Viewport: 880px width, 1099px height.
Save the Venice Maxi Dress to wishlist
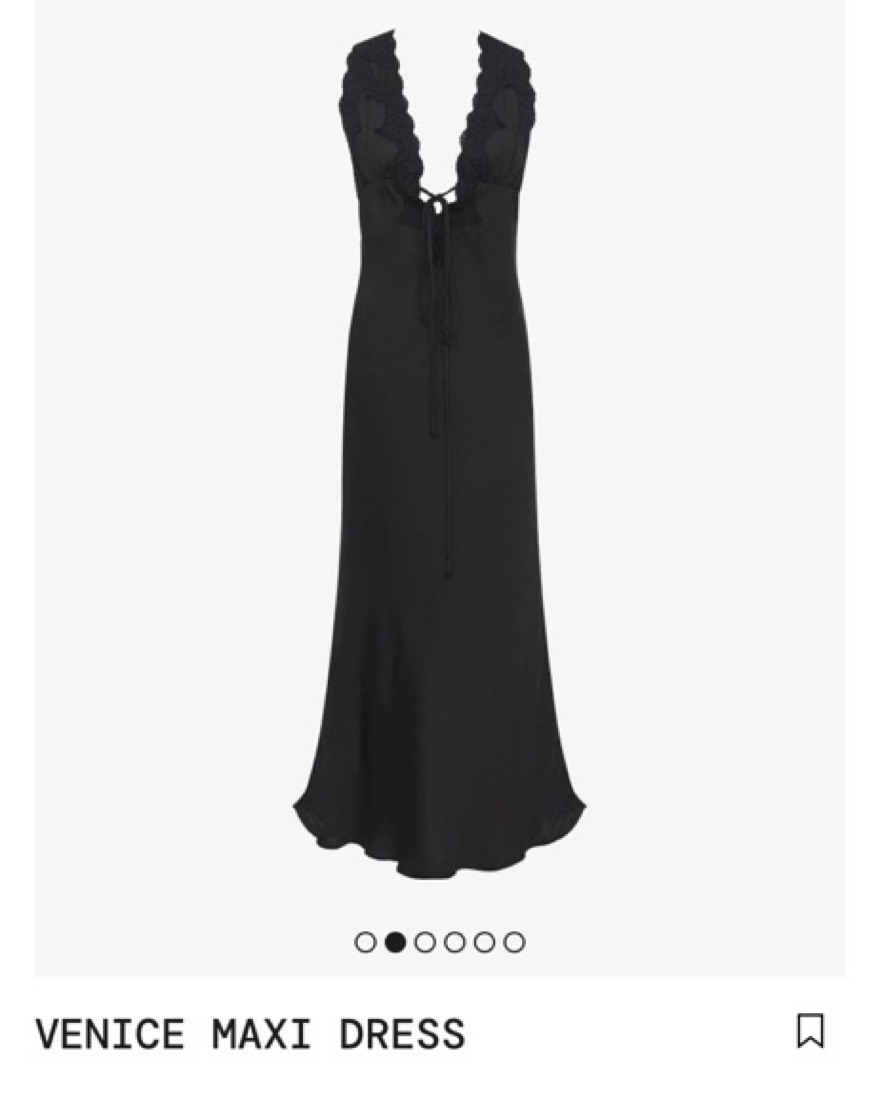(810, 1031)
